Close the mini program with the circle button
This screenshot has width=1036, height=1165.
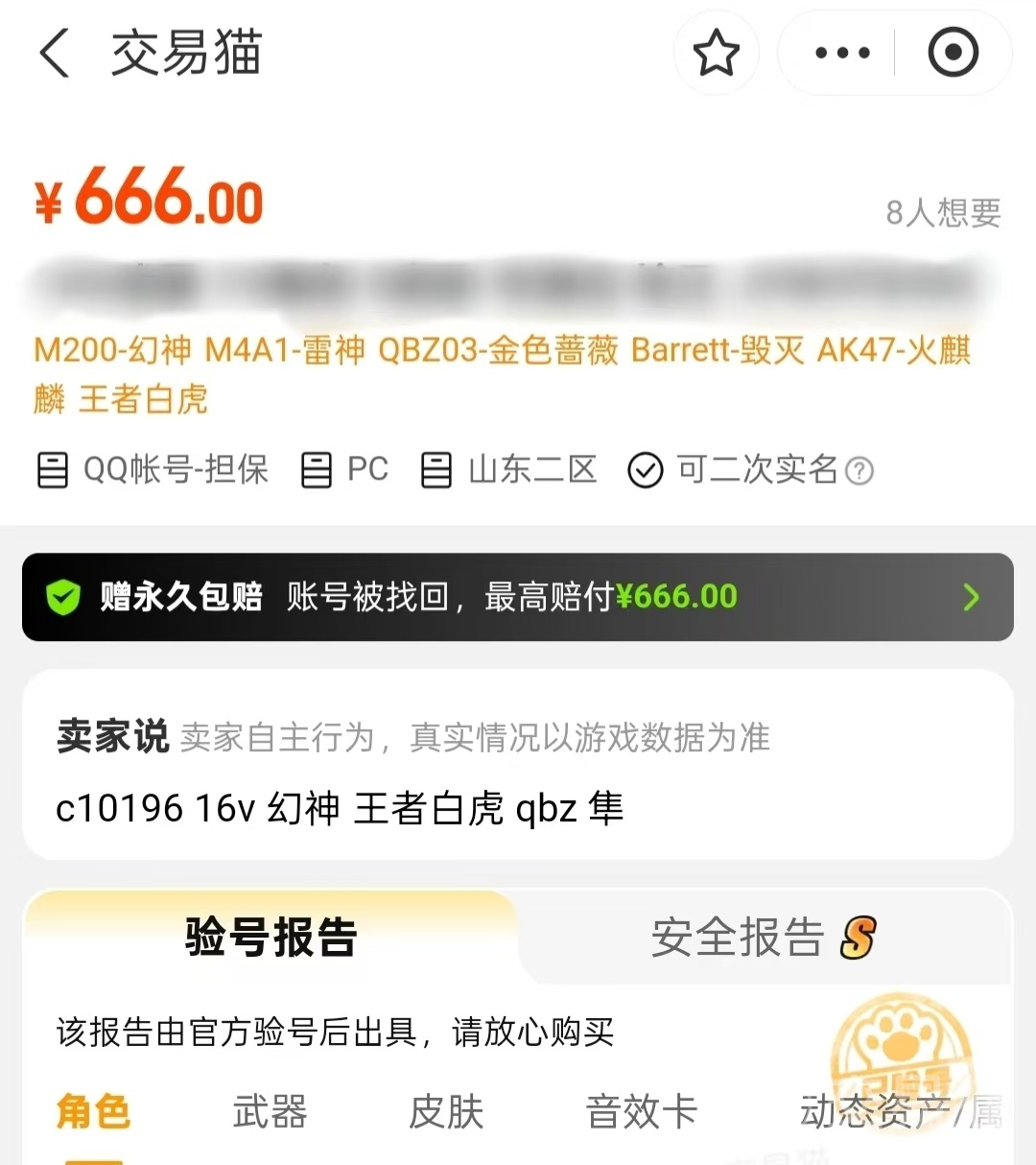[x=953, y=53]
